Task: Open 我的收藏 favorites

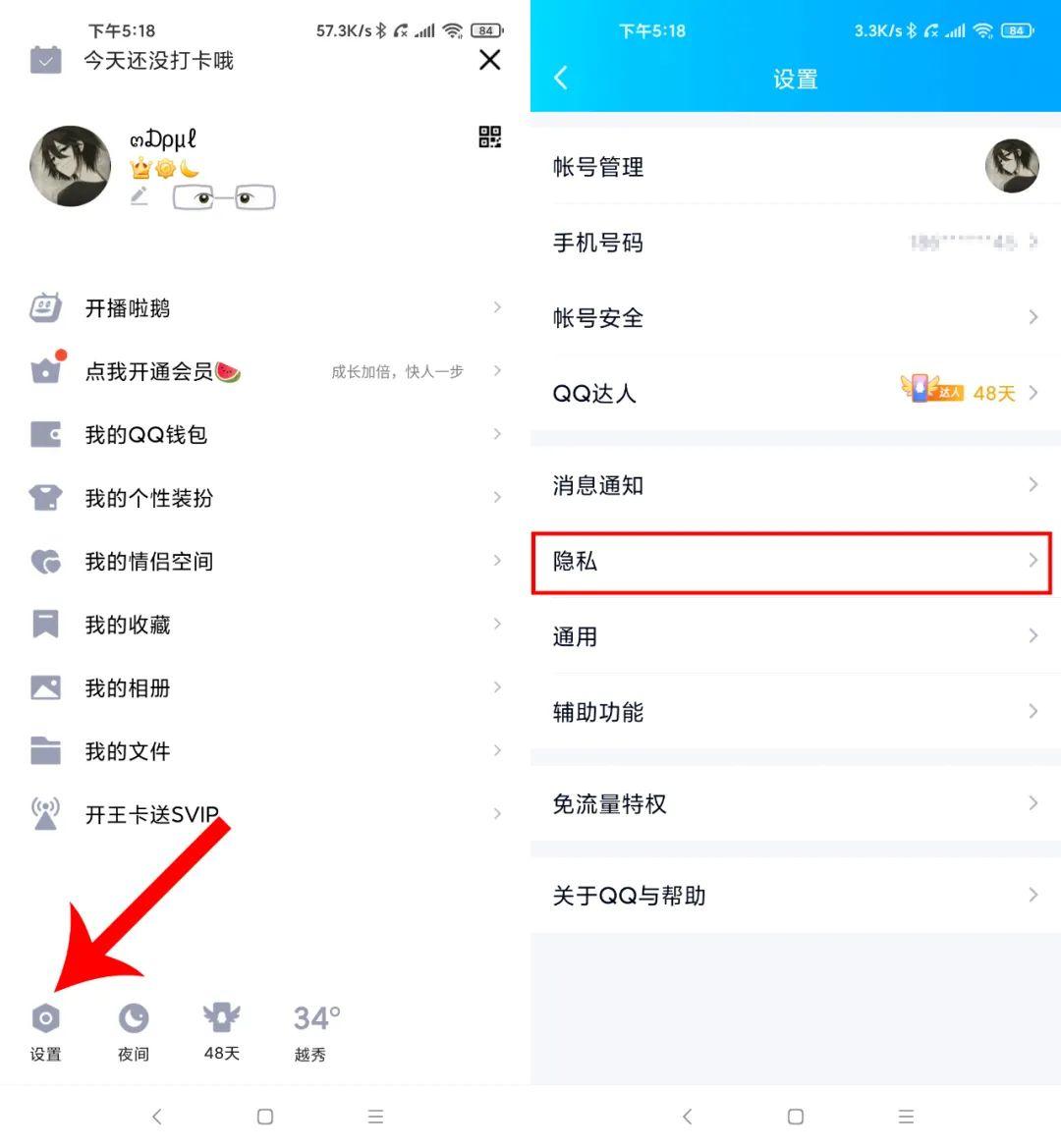Action: point(128,625)
